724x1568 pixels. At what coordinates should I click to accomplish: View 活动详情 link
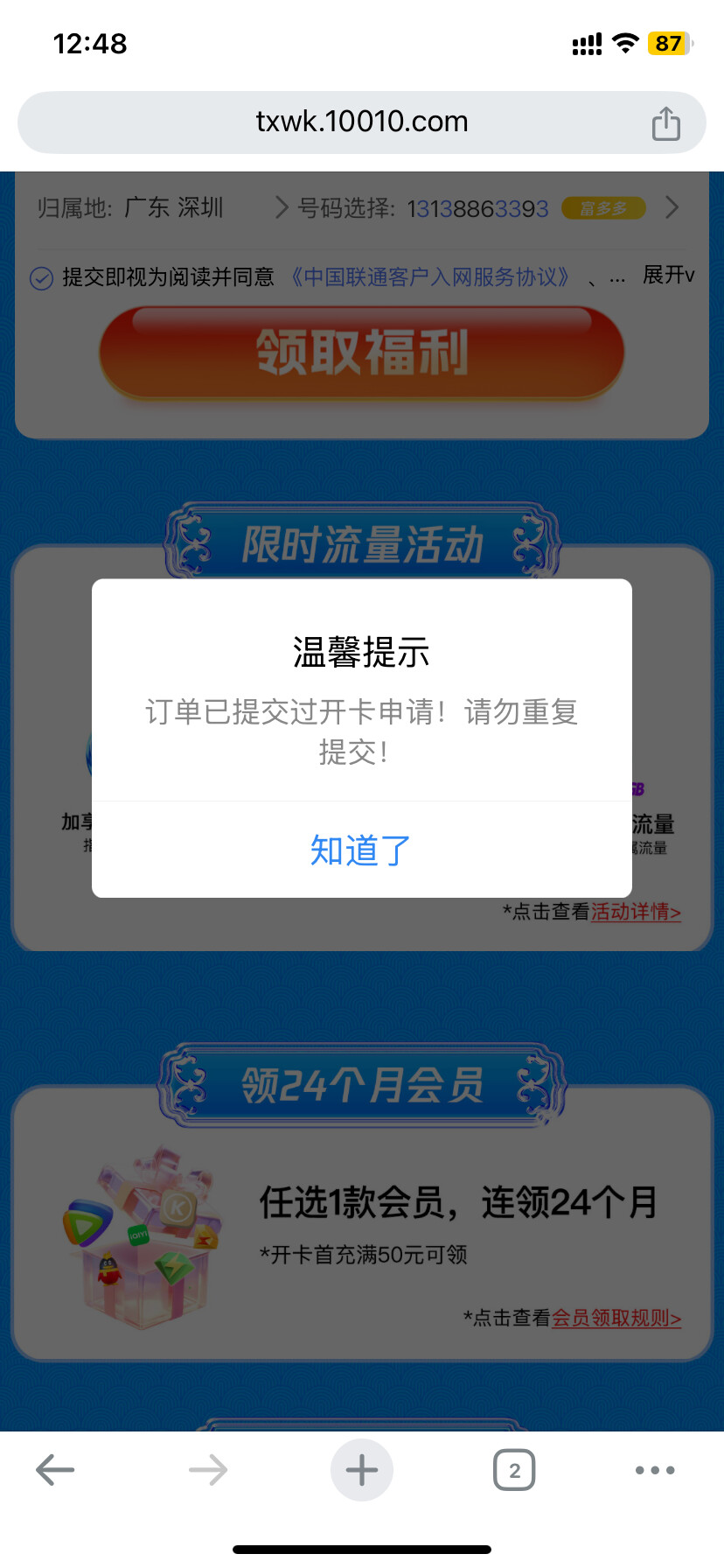[x=636, y=912]
